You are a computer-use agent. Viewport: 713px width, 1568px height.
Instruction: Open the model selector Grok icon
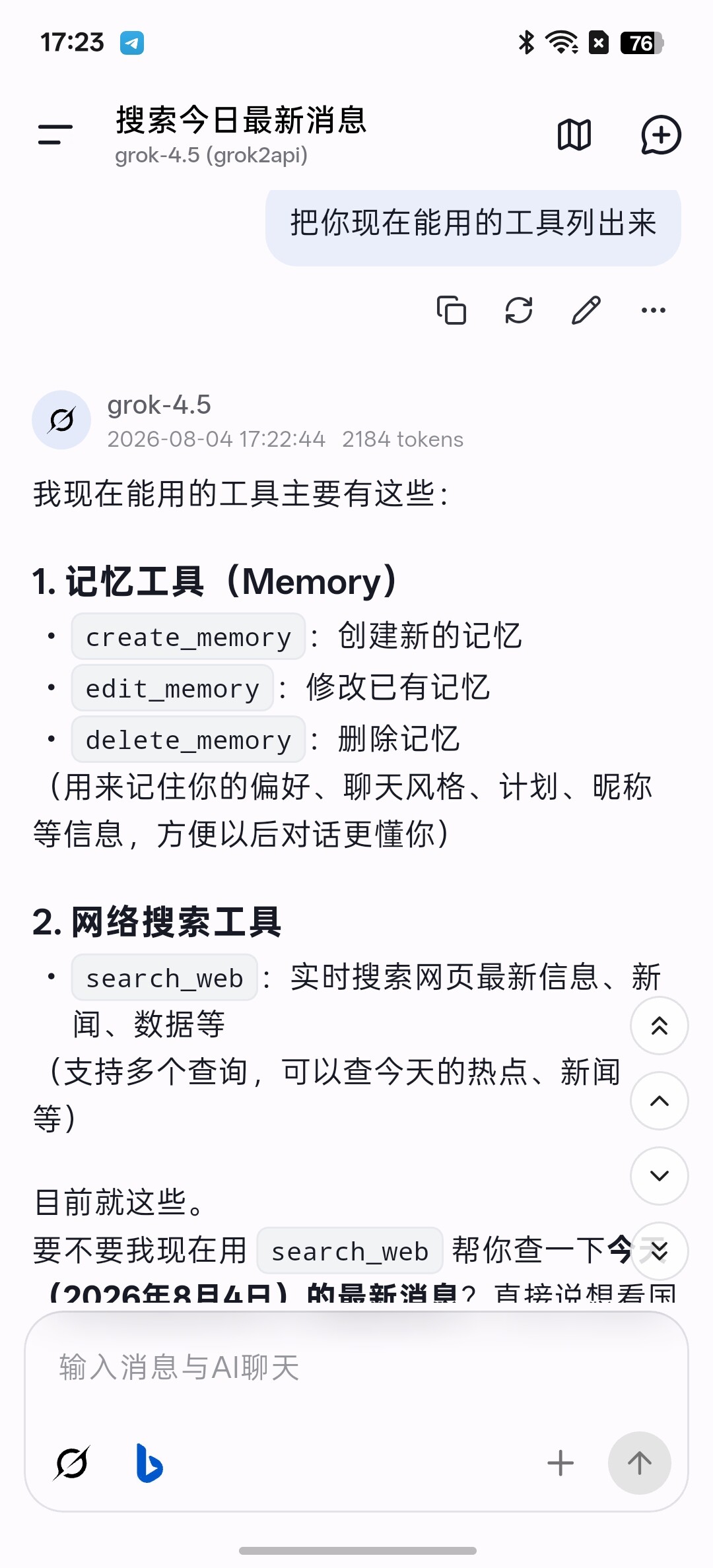click(71, 1463)
